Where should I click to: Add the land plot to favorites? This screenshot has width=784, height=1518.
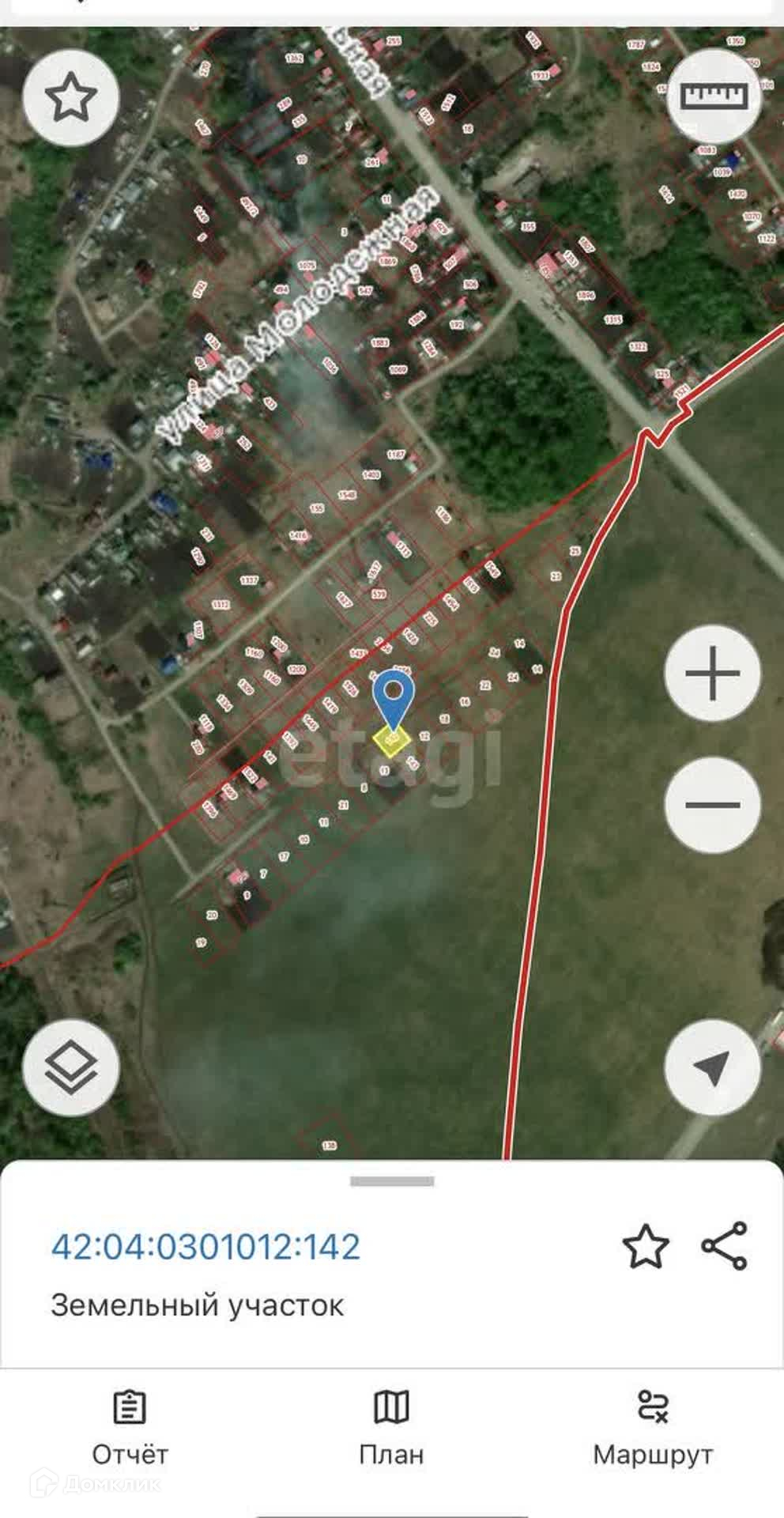pos(646,1246)
